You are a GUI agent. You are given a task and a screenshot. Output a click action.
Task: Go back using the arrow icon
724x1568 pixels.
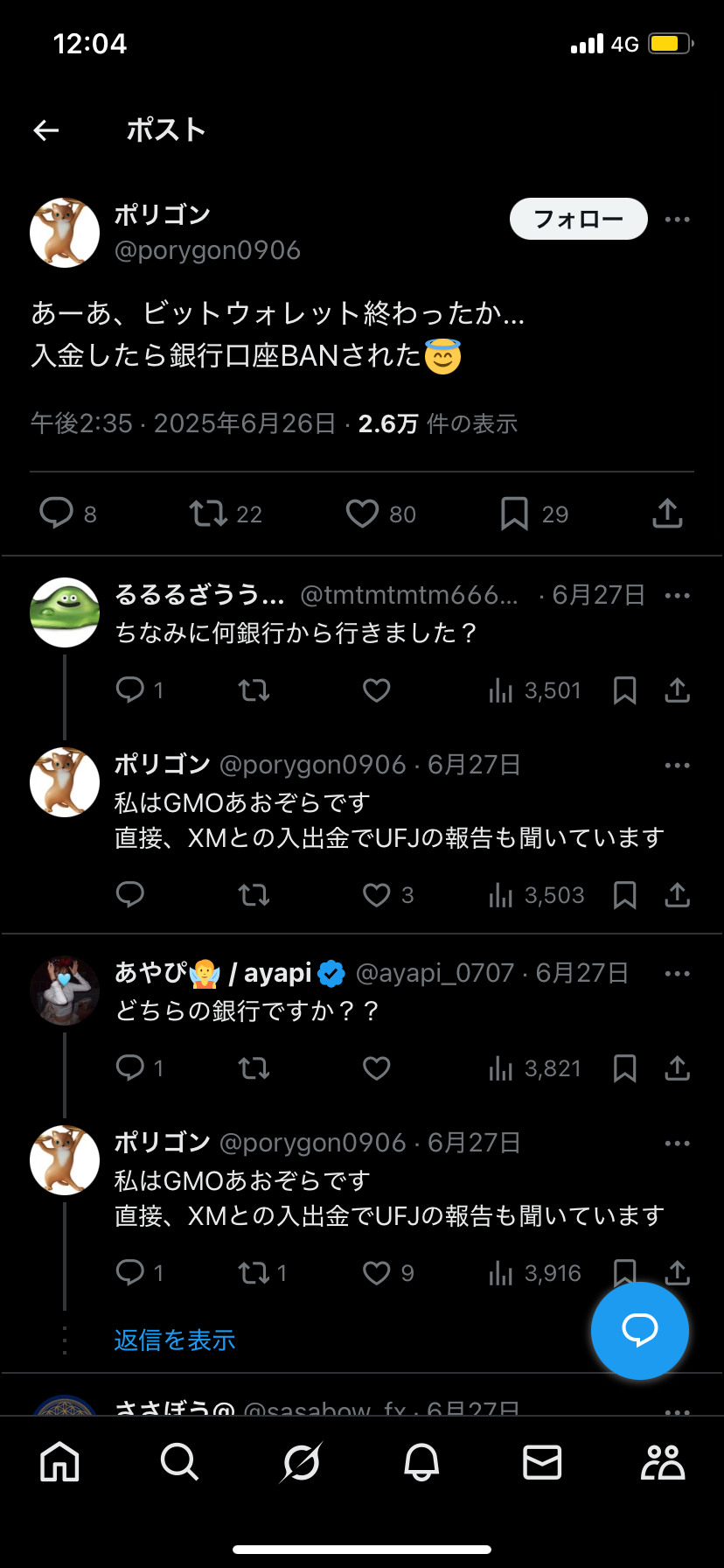46,130
